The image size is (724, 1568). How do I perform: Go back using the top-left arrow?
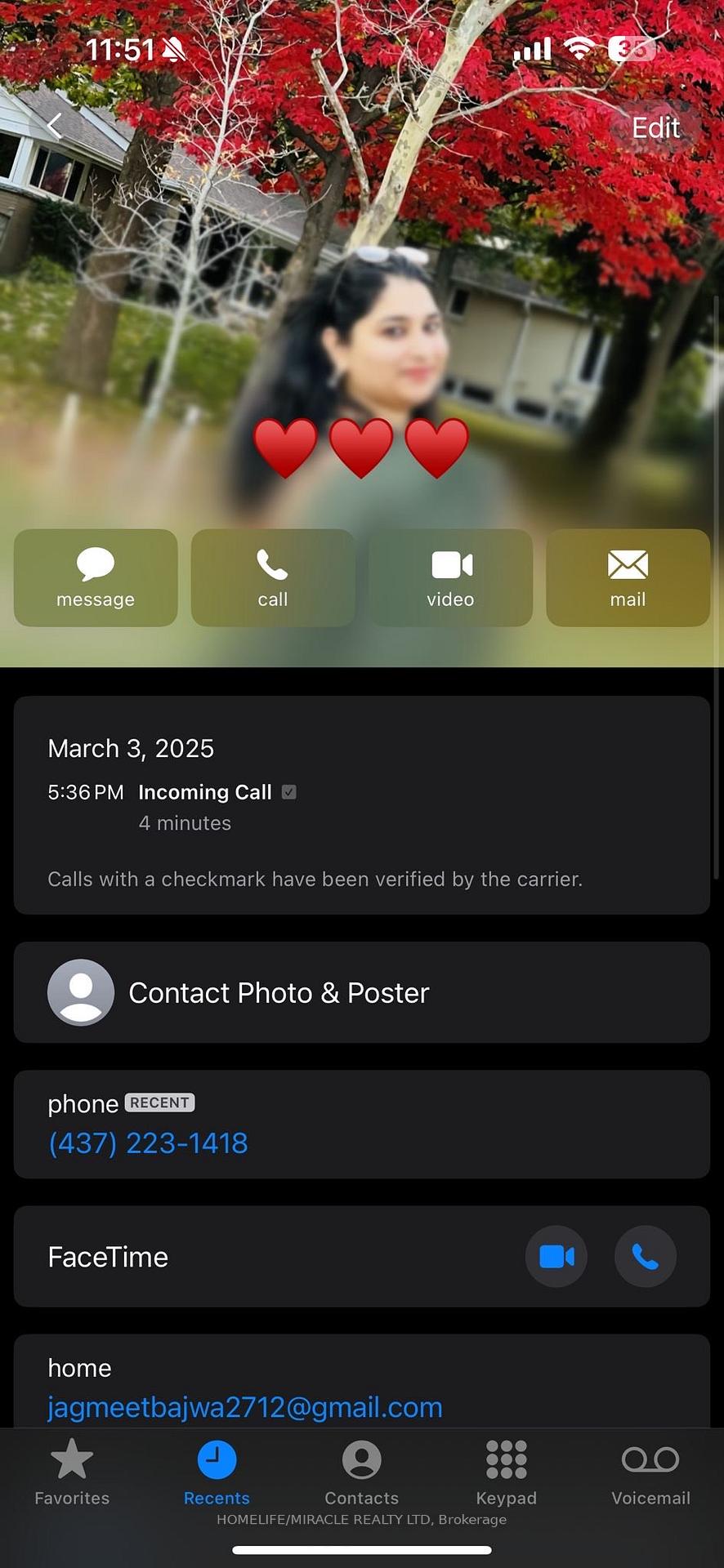55,126
